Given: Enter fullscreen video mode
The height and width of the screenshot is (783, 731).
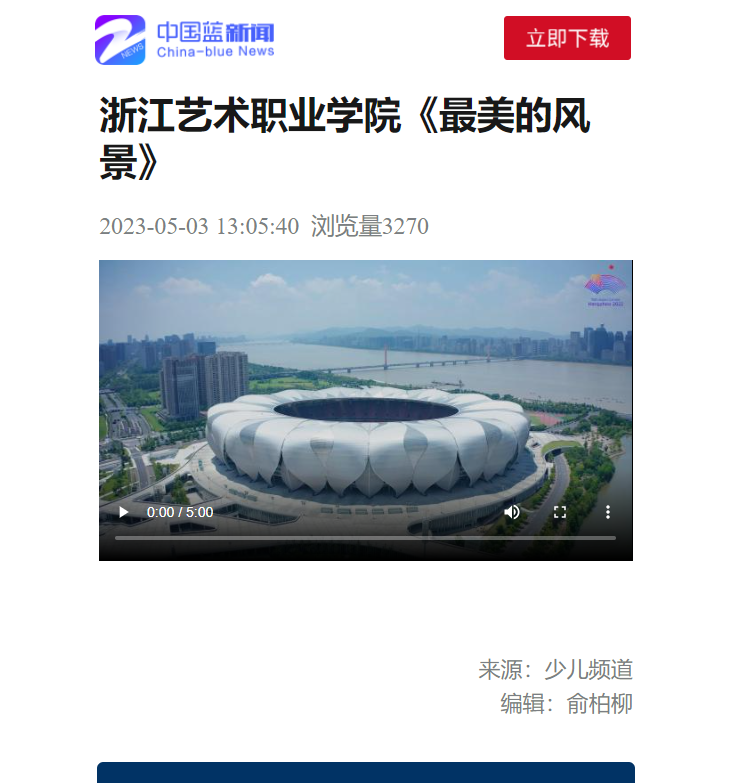Looking at the screenshot, I should 560,512.
